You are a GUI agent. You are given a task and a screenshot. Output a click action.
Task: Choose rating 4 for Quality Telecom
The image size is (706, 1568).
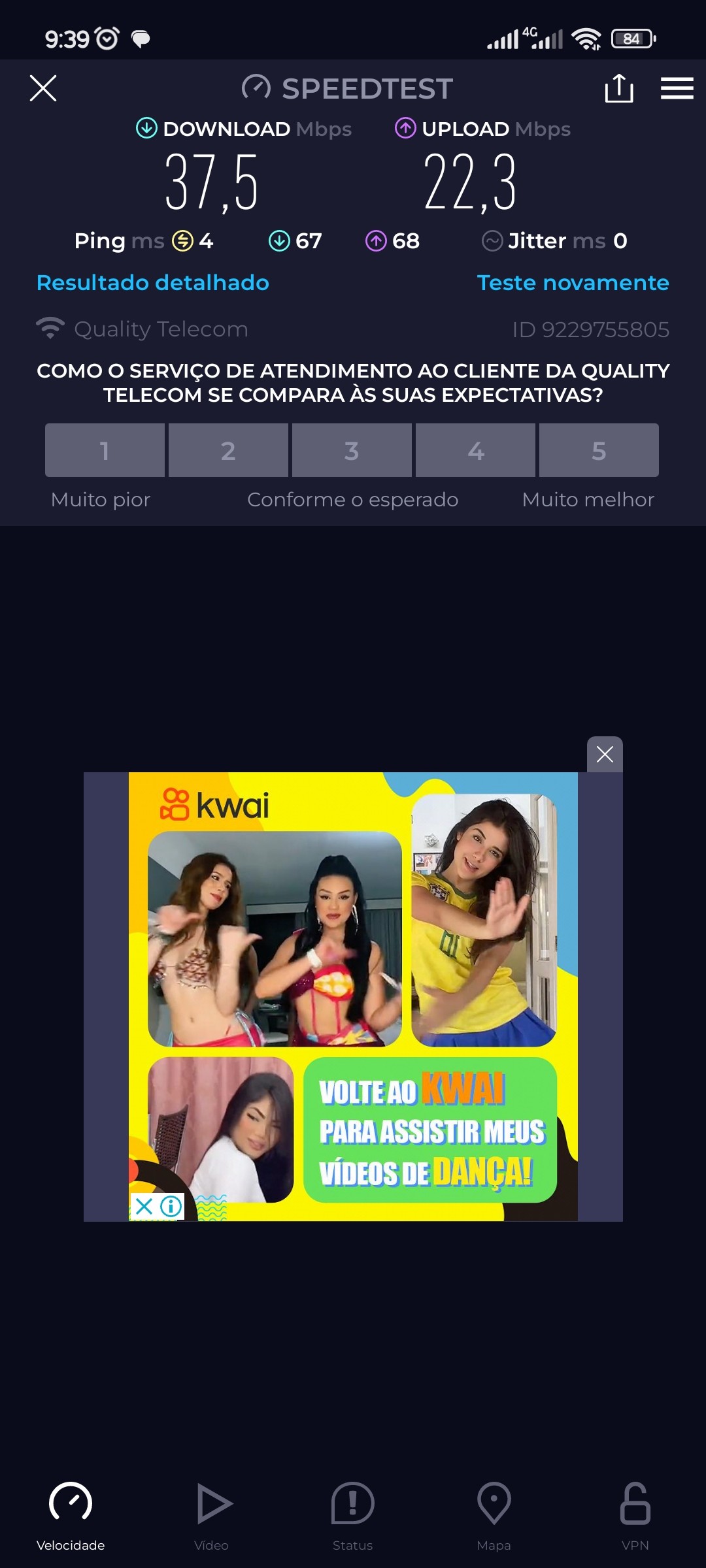[475, 450]
